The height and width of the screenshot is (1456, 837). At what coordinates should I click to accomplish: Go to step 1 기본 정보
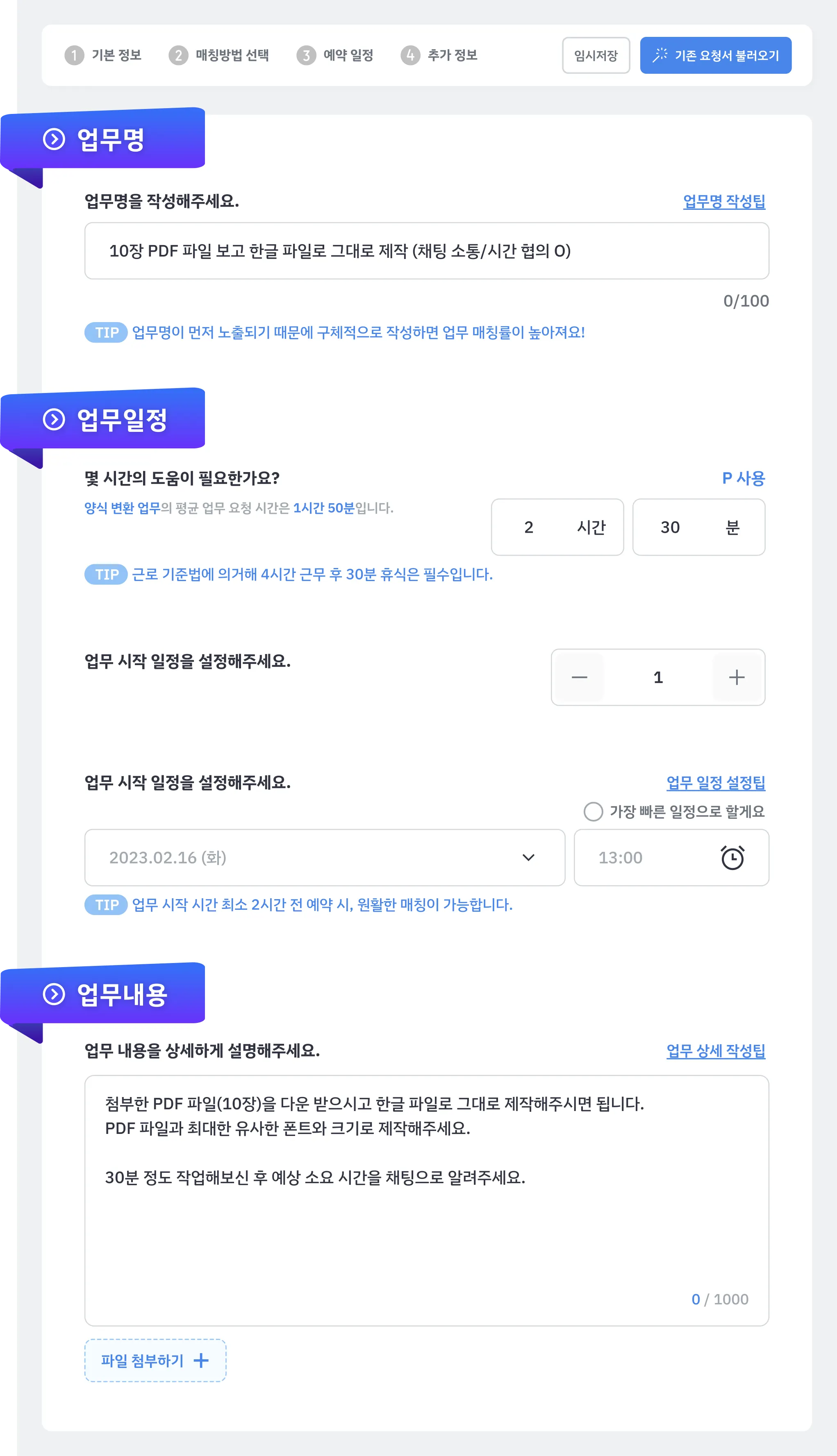tap(103, 55)
